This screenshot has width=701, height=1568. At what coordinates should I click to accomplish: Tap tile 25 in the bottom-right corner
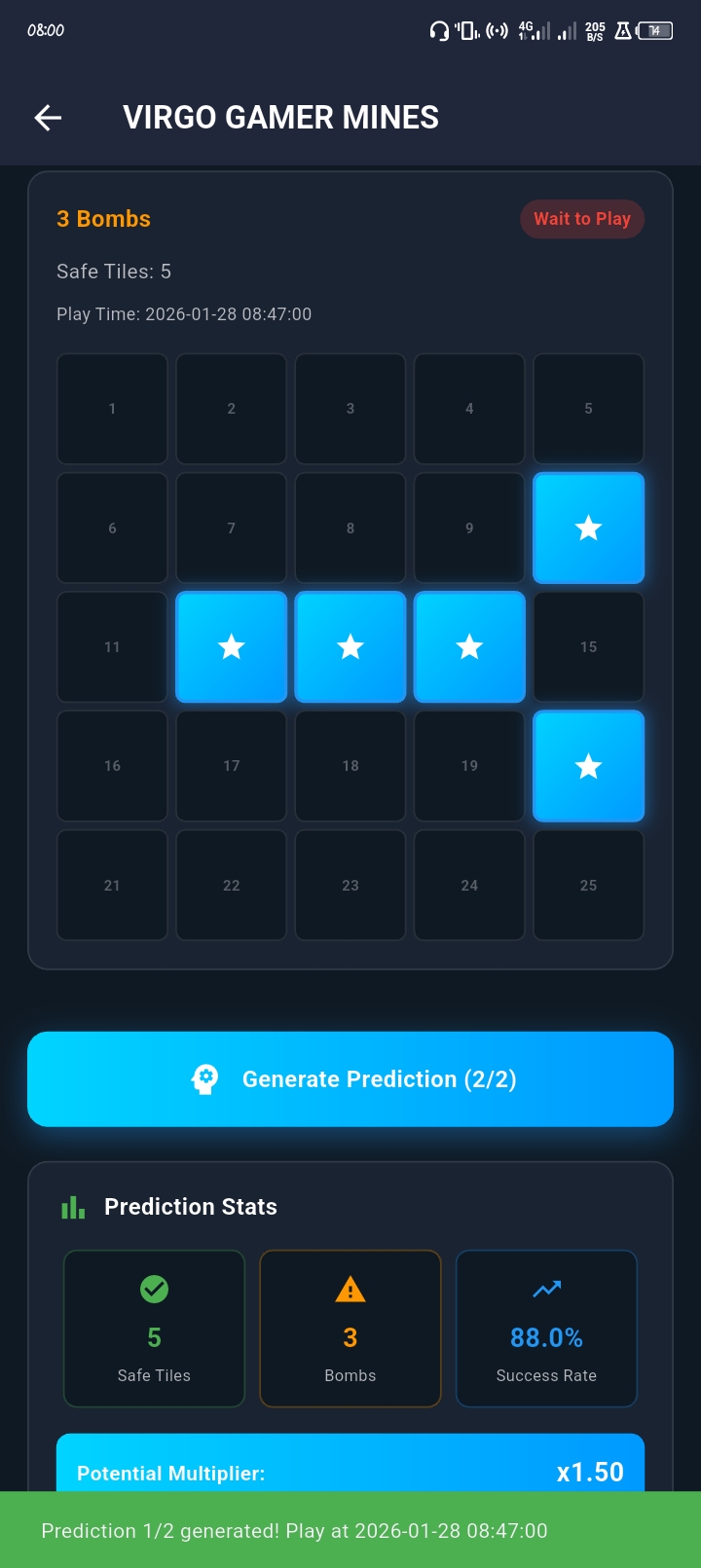pyautogui.click(x=588, y=885)
